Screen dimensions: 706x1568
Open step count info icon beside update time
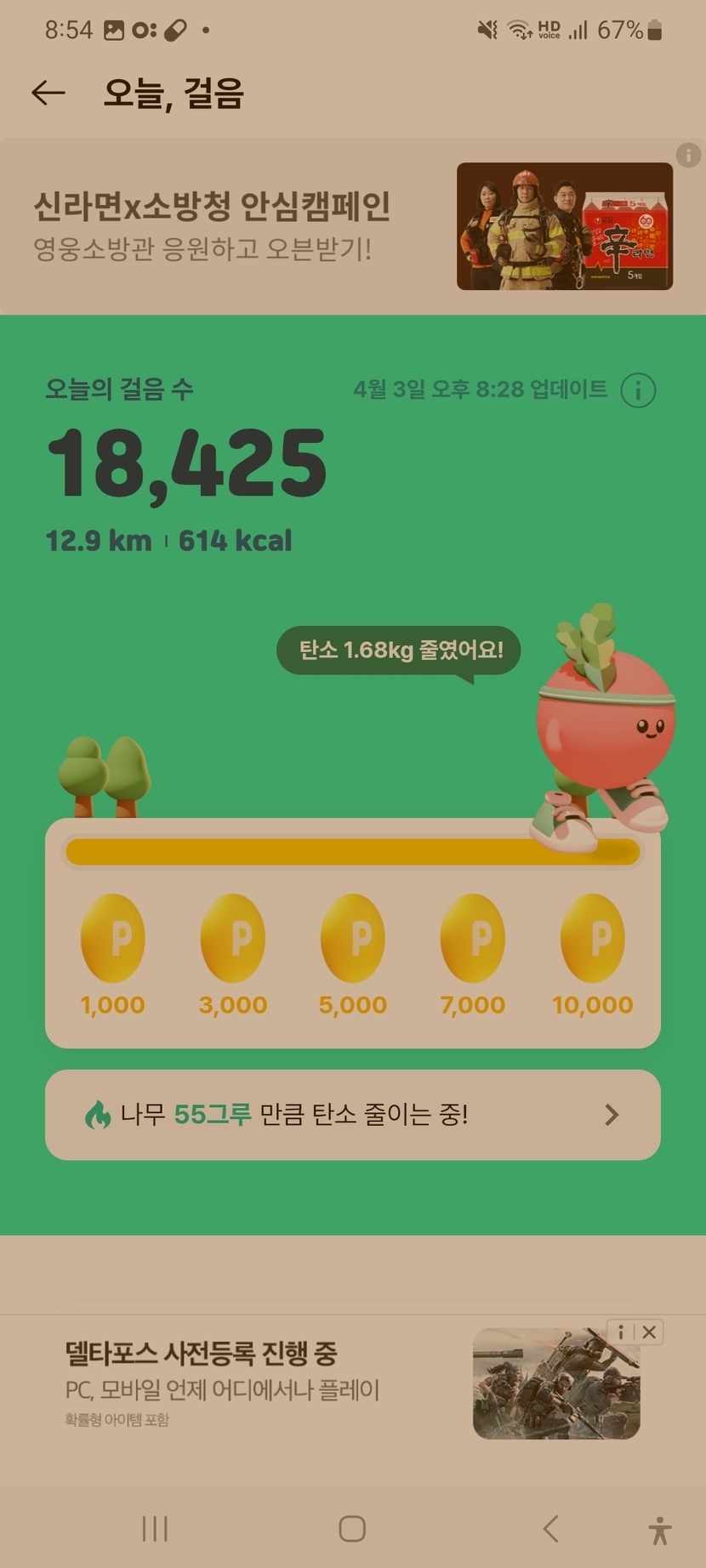pyautogui.click(x=638, y=390)
